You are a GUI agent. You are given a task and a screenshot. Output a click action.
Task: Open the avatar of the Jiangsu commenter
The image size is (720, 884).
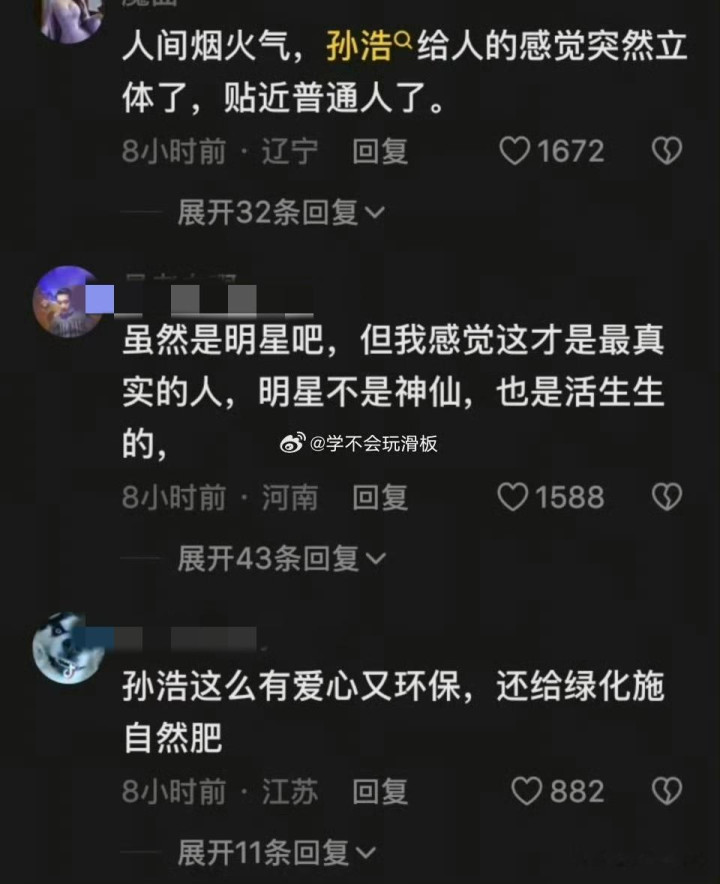click(x=67, y=647)
